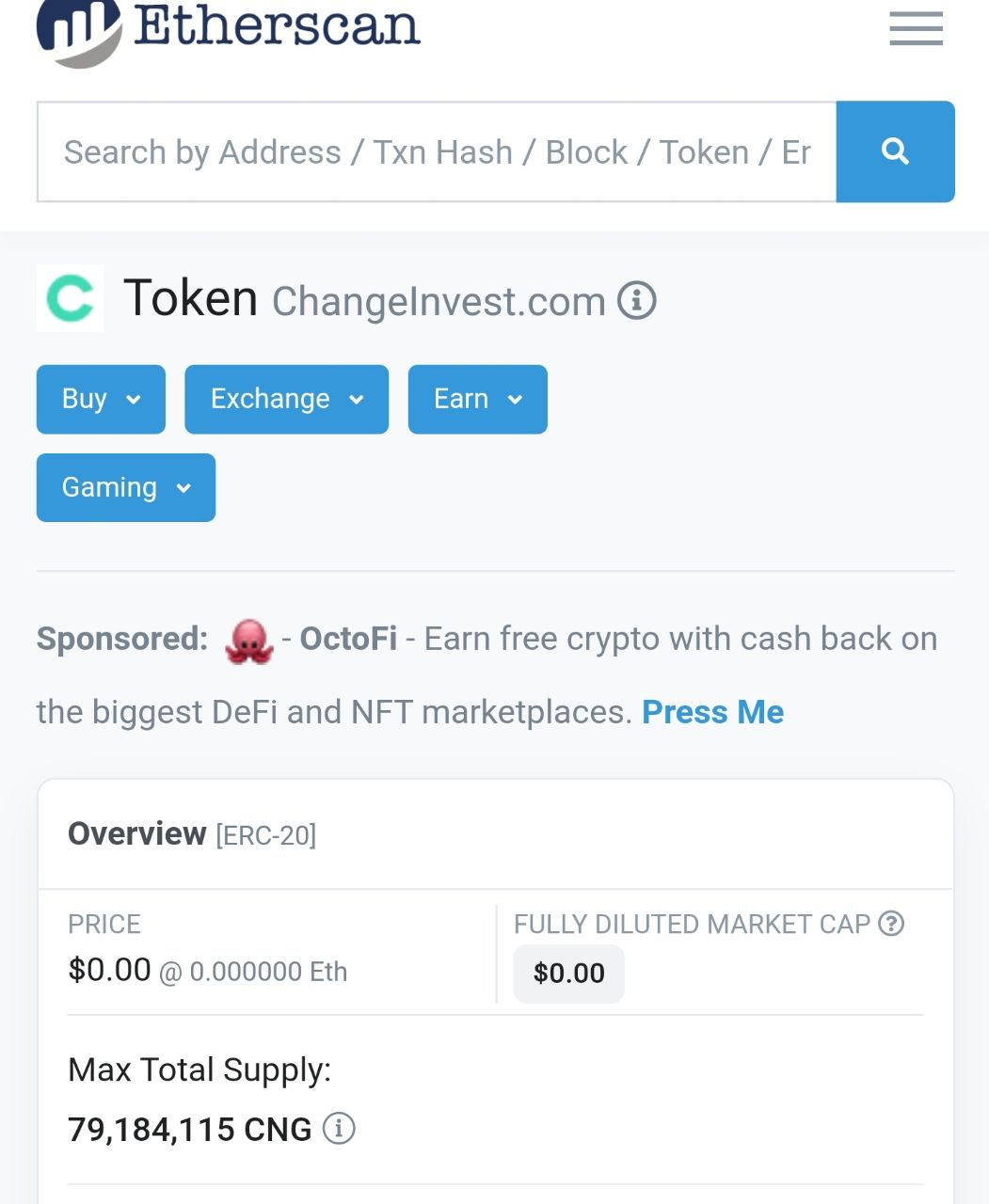The image size is (989, 1204).
Task: Show info next to ChangeInvest.com token name
Action: (637, 301)
